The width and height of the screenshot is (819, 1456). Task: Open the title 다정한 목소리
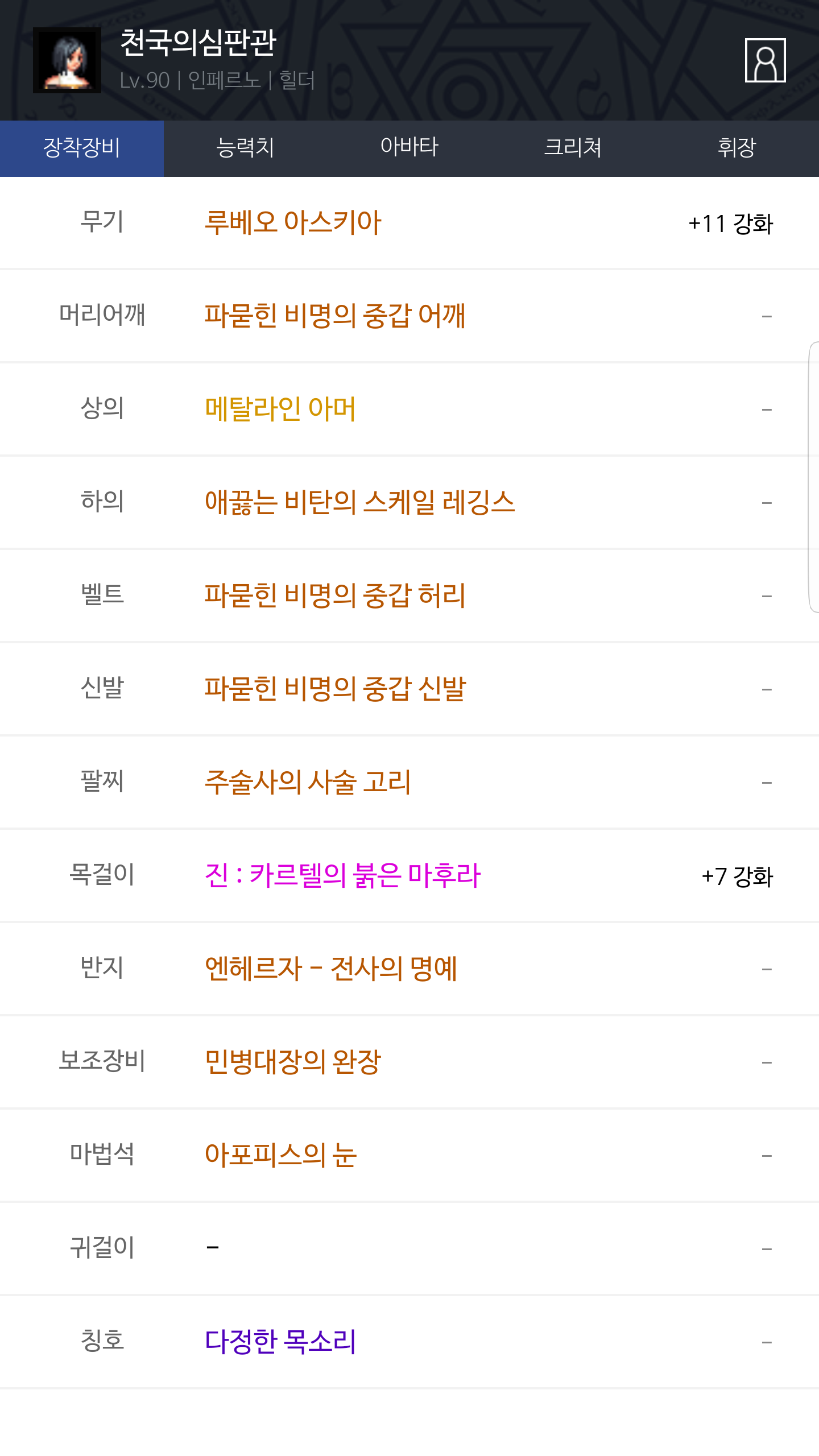(280, 1342)
